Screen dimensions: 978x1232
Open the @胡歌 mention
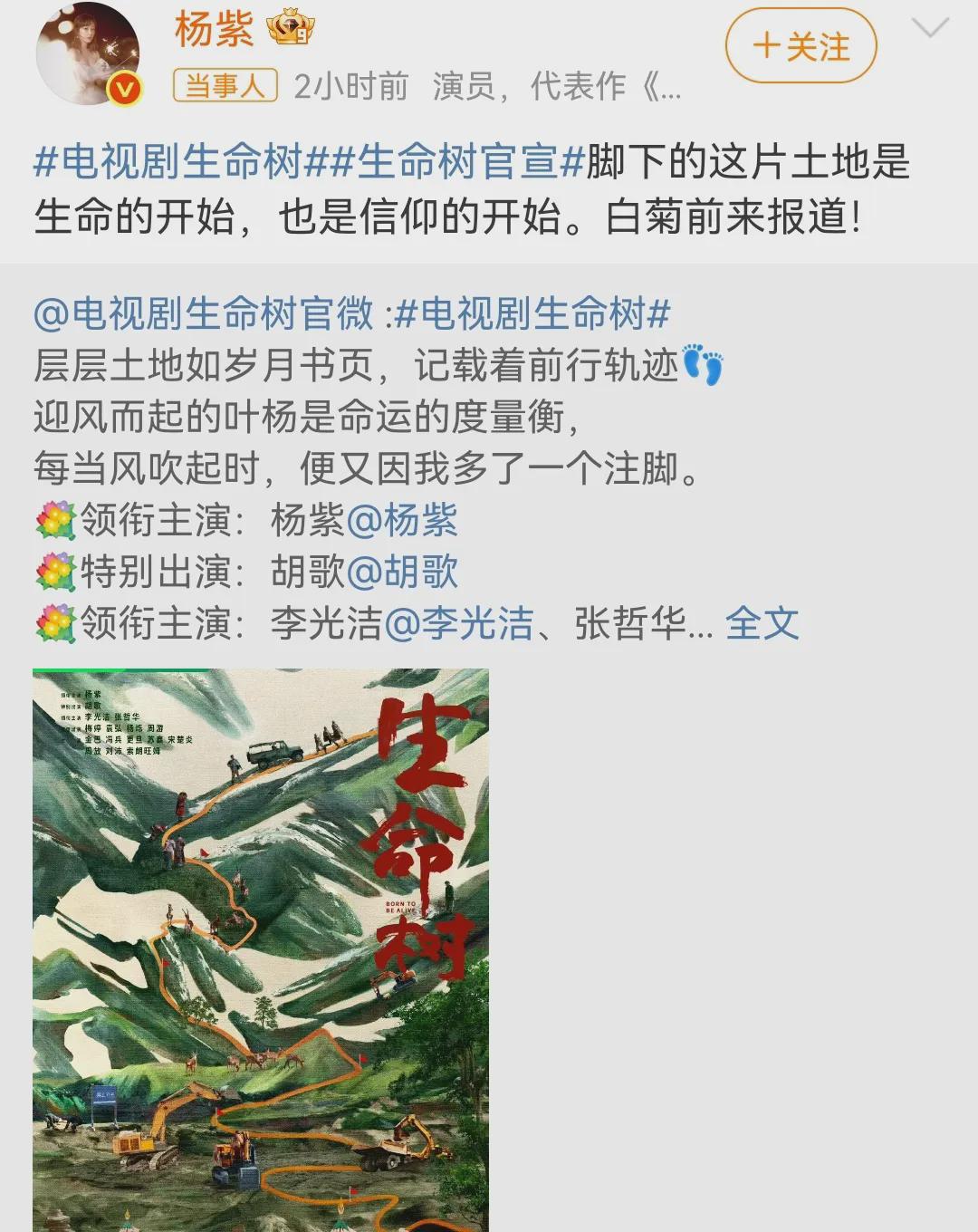(x=402, y=572)
